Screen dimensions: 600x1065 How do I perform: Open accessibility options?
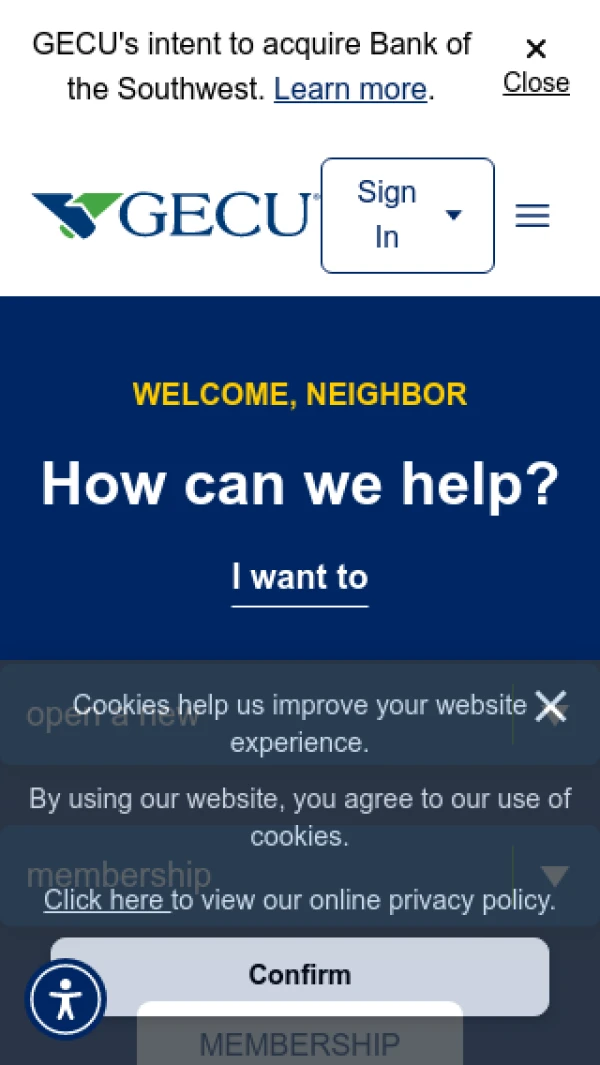[66, 999]
